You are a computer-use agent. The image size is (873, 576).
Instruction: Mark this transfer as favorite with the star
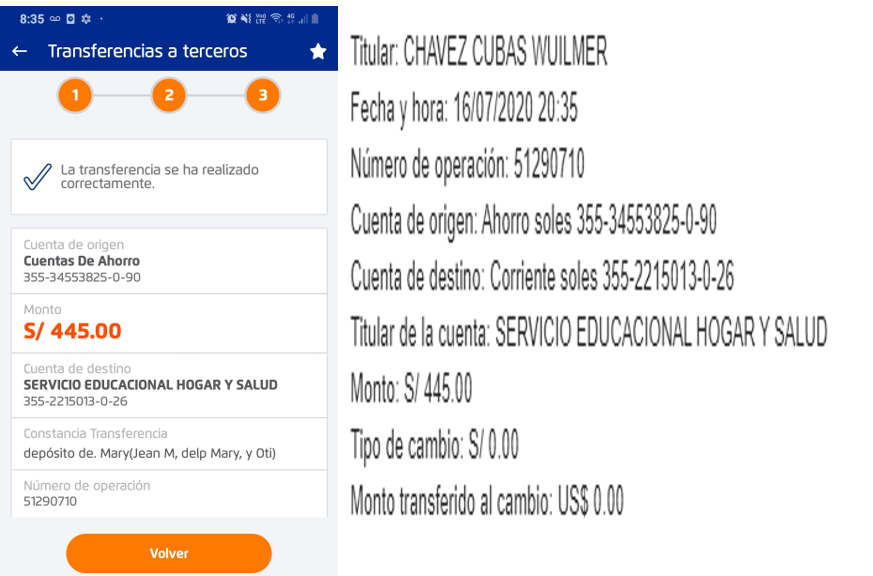pos(318,51)
